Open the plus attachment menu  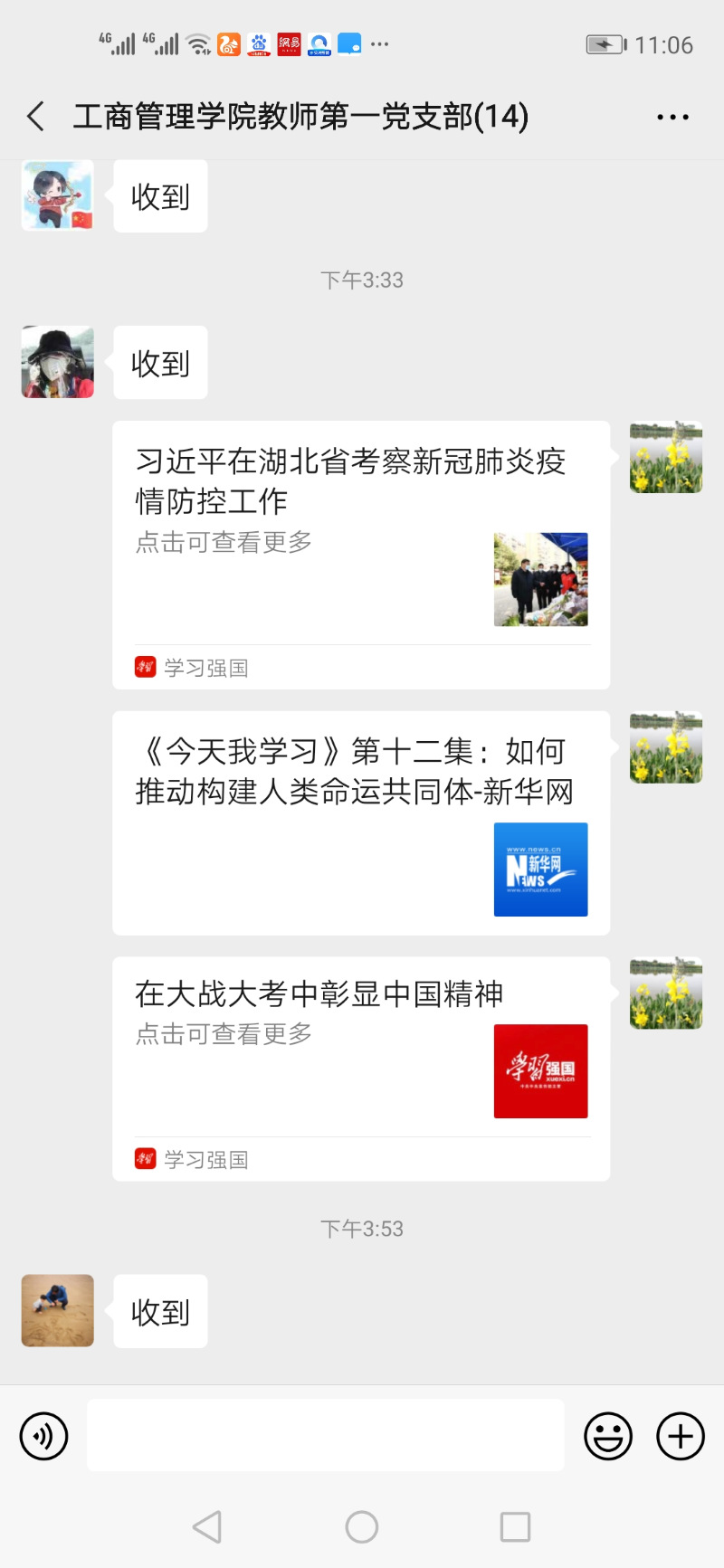pos(681,1436)
